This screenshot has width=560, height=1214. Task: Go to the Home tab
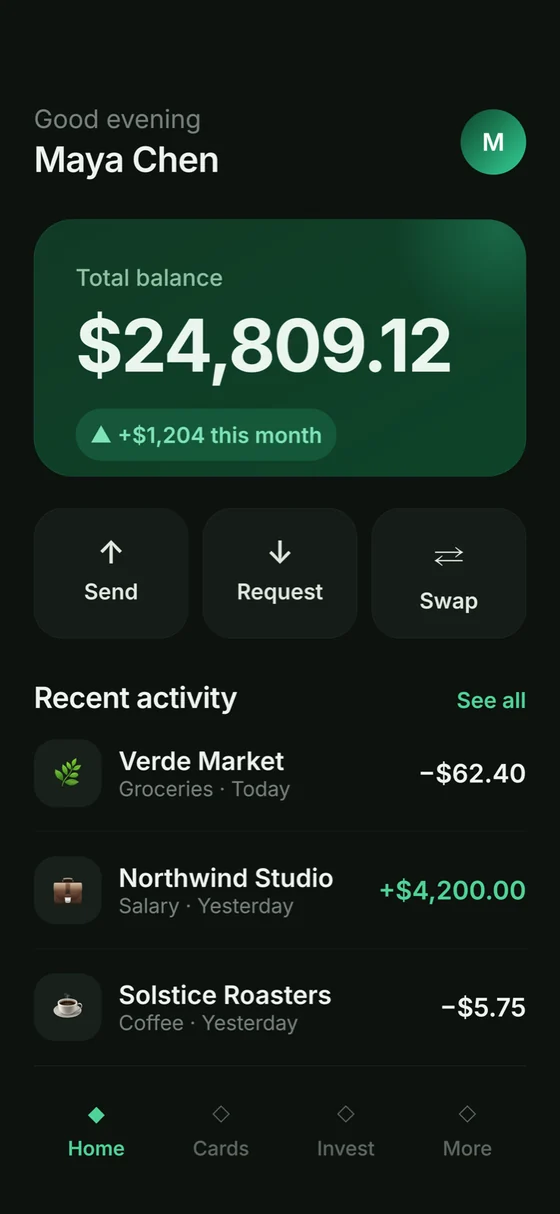point(96,1131)
